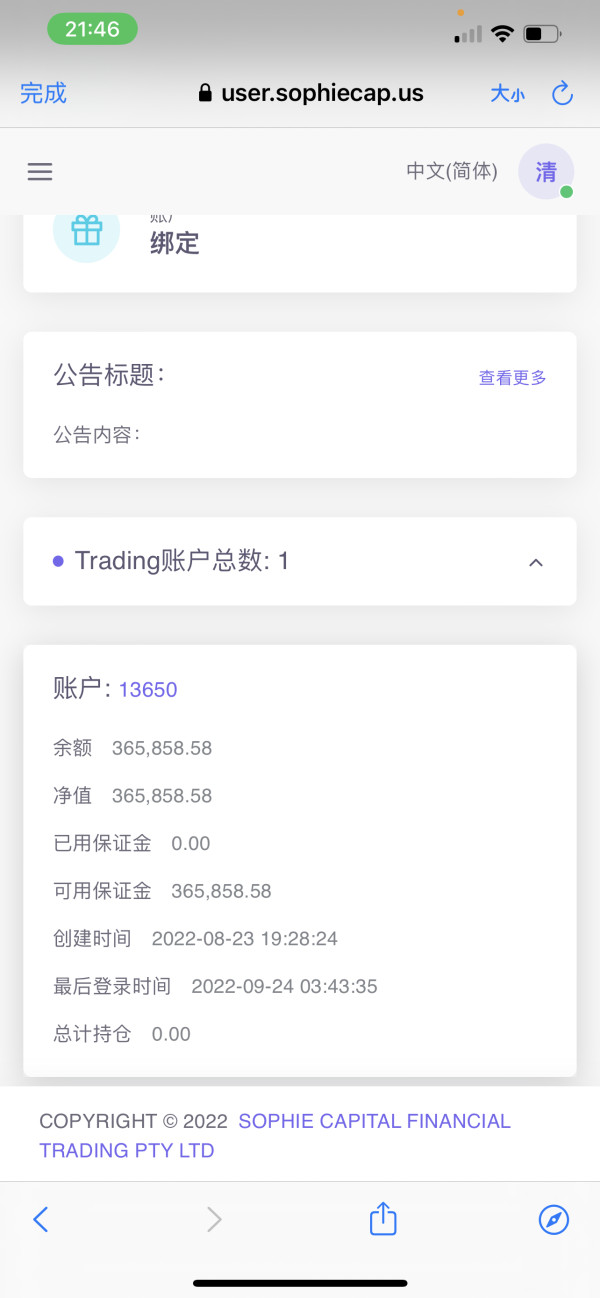Collapse the Trading账户总数 section
The width and height of the screenshot is (600, 1298).
pos(535,562)
